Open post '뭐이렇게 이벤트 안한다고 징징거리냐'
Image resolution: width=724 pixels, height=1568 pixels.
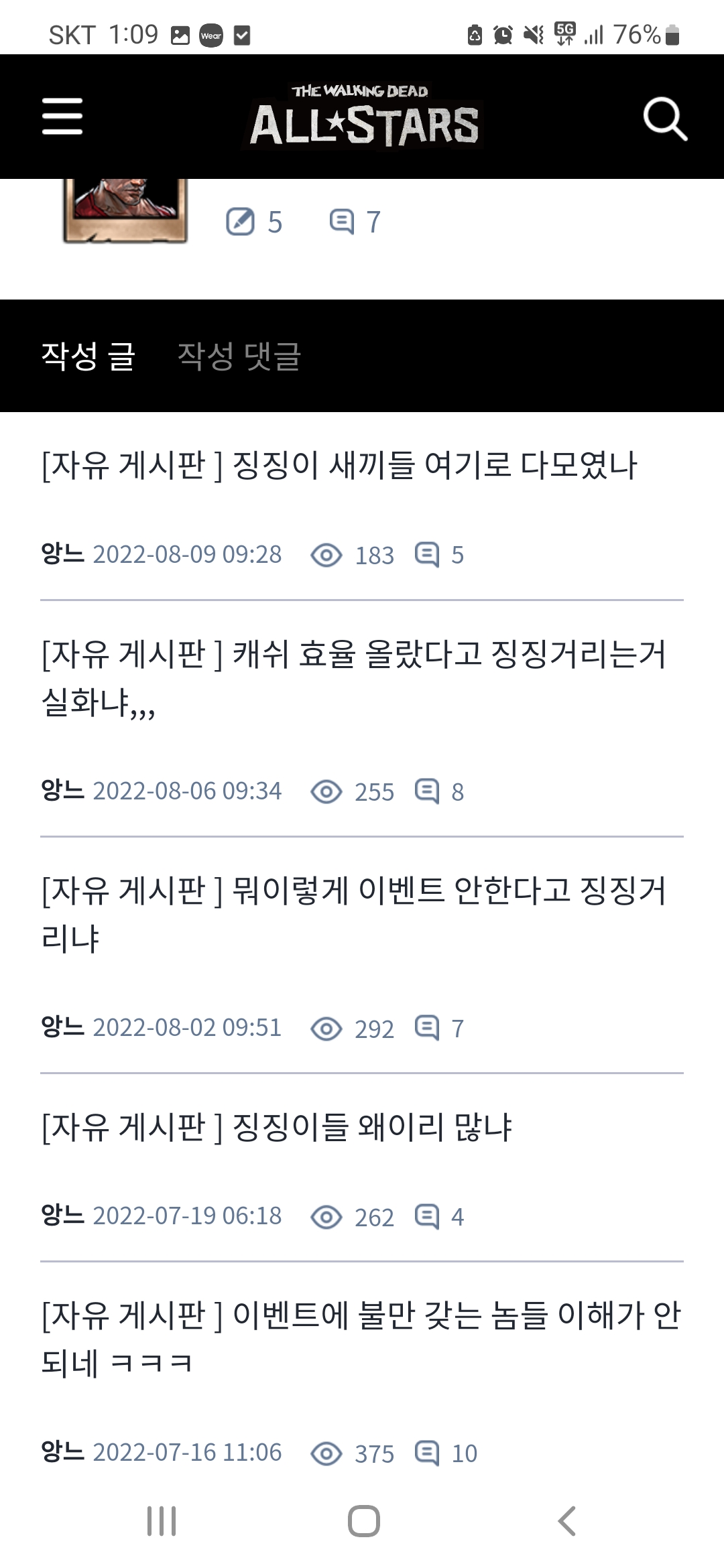coord(354,913)
